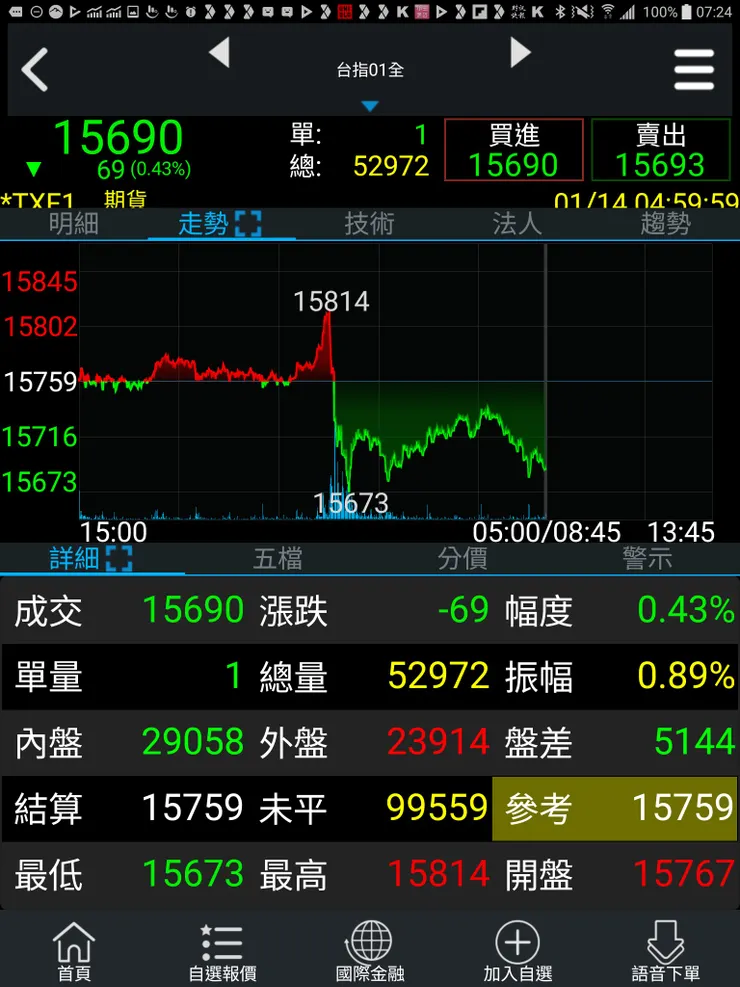Switch to the 法人 tab

tap(517, 223)
